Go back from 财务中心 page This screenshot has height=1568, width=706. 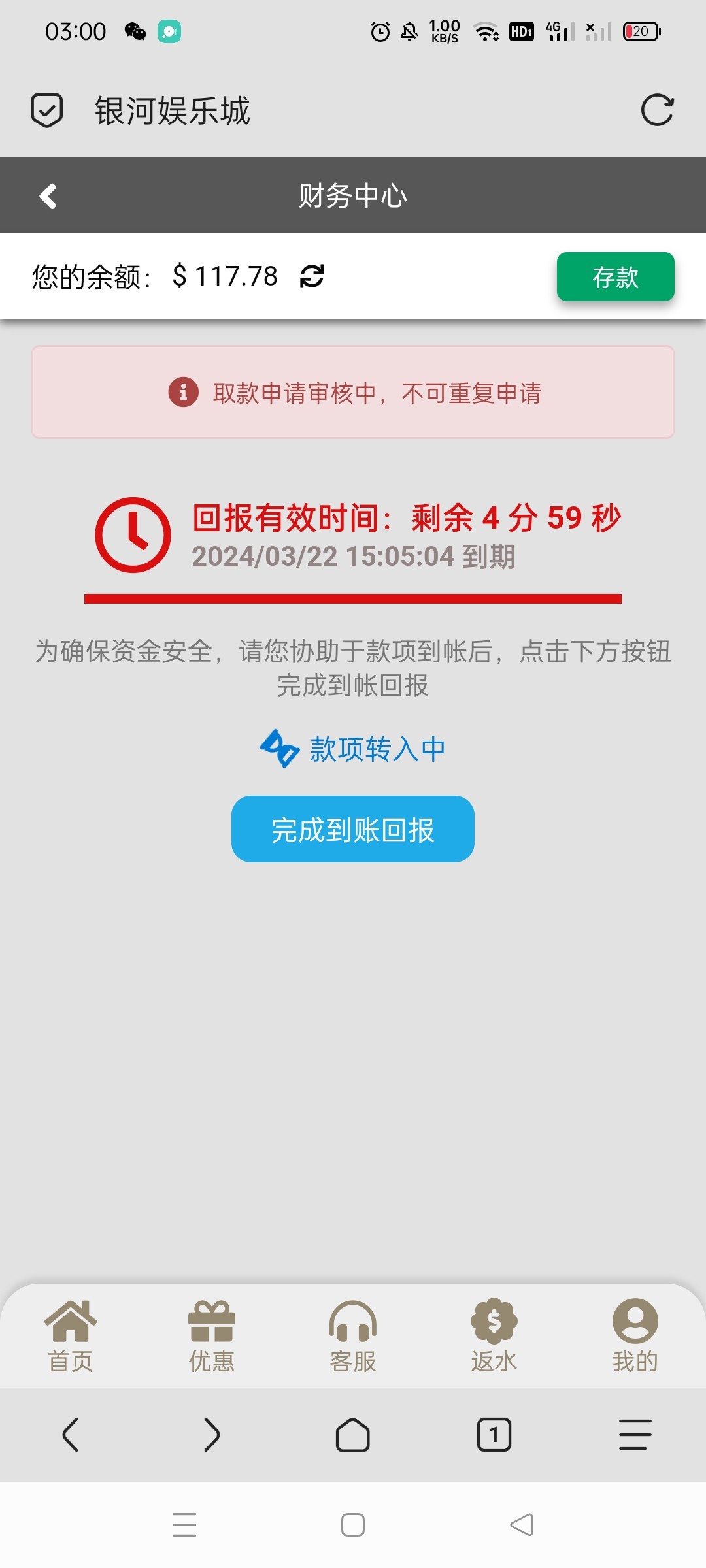coord(48,195)
